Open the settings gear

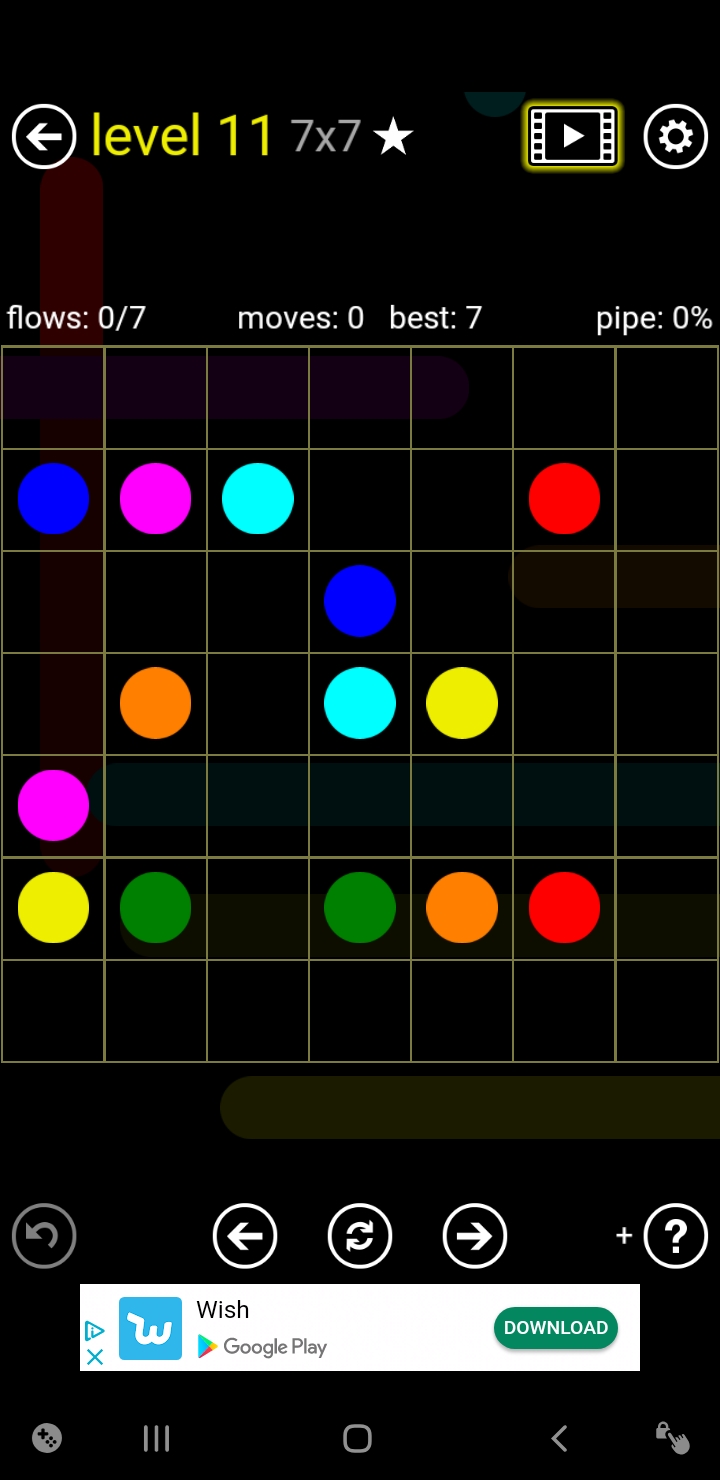tap(676, 136)
